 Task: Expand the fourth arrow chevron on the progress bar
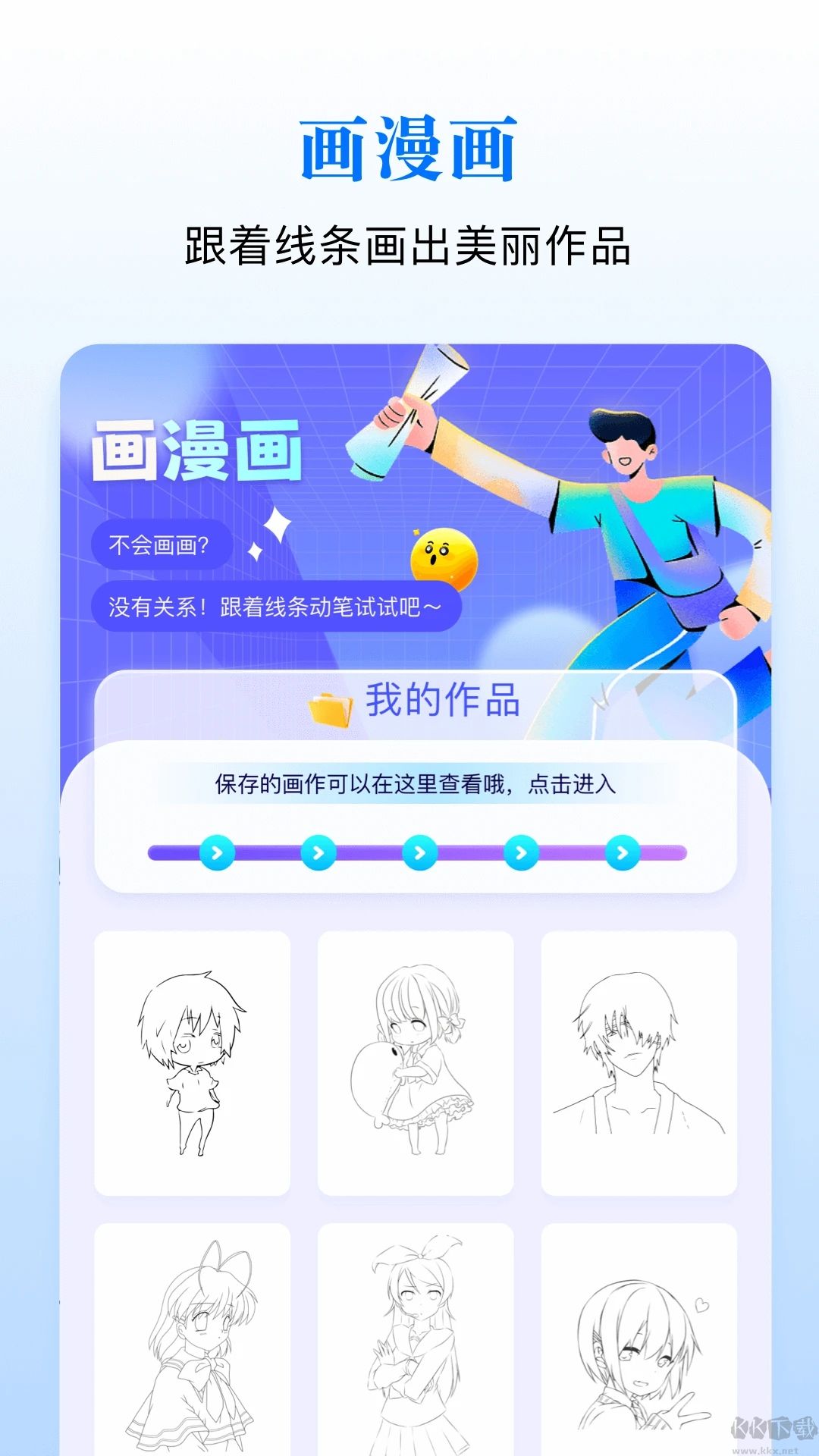(x=520, y=853)
